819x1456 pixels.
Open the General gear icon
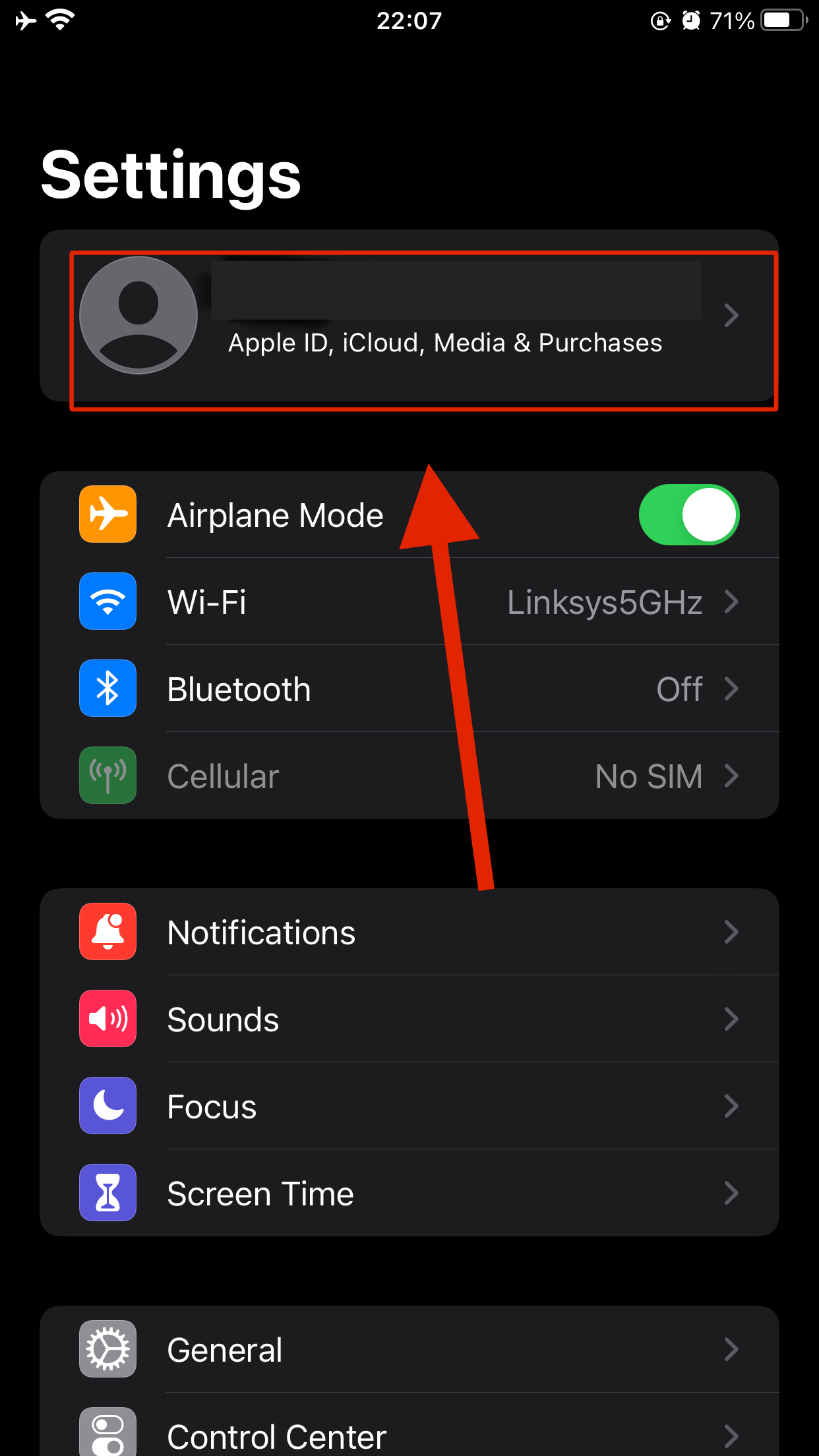[107, 1349]
